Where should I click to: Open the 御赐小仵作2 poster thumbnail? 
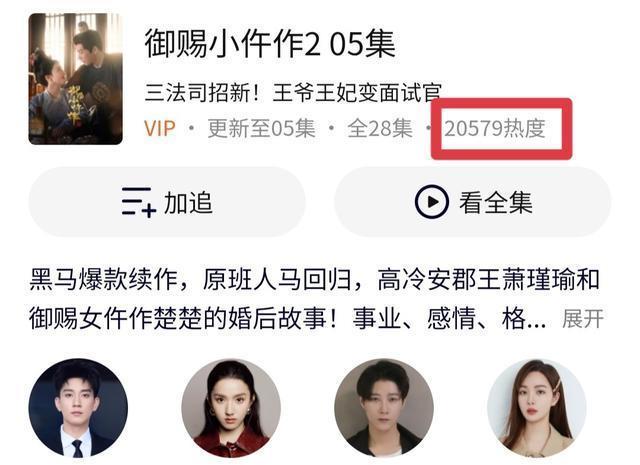tap(75, 79)
